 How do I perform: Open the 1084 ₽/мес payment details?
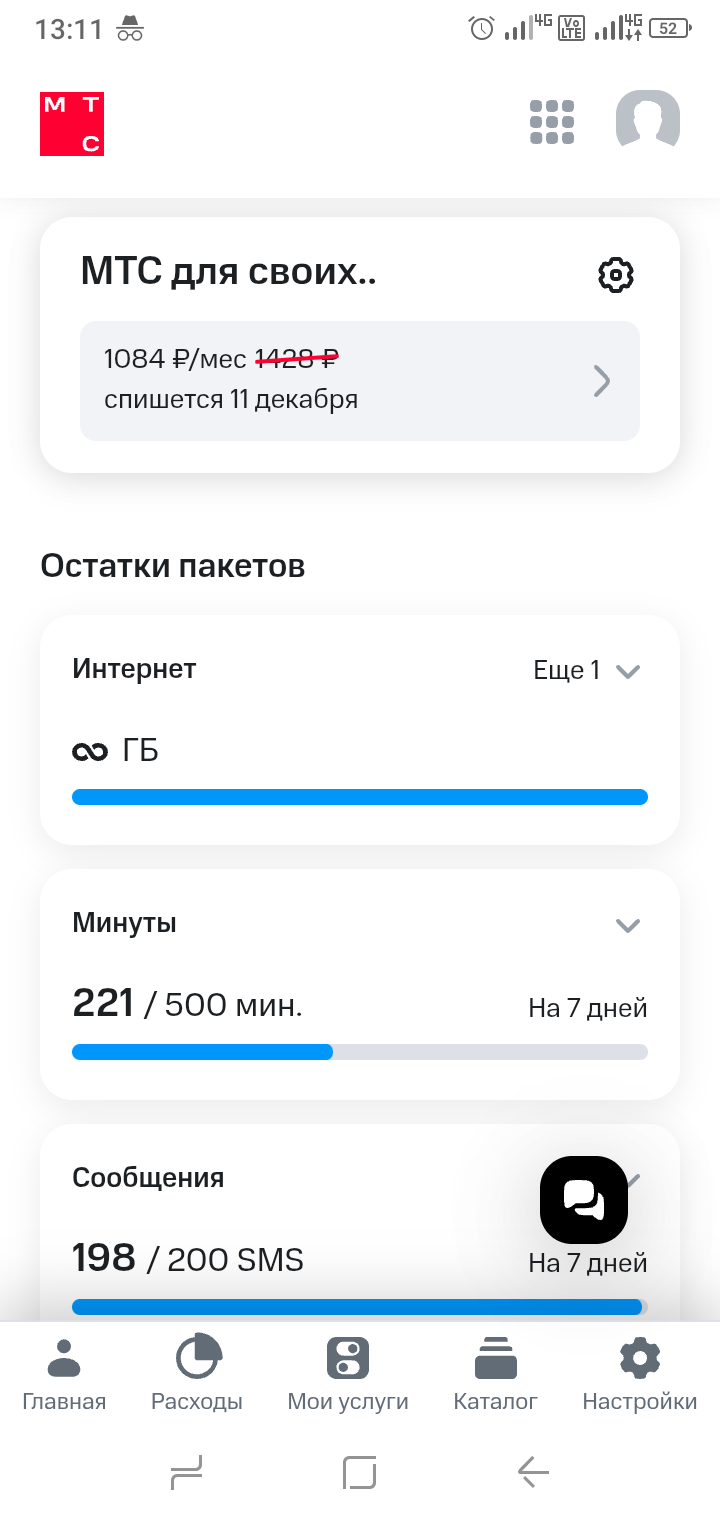pyautogui.click(x=359, y=381)
